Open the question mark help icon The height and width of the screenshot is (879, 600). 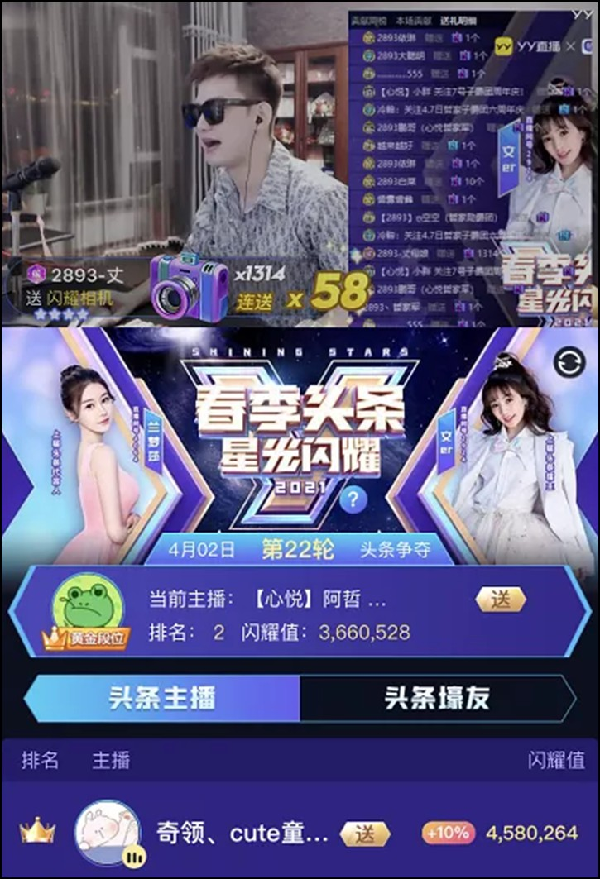coord(351,501)
